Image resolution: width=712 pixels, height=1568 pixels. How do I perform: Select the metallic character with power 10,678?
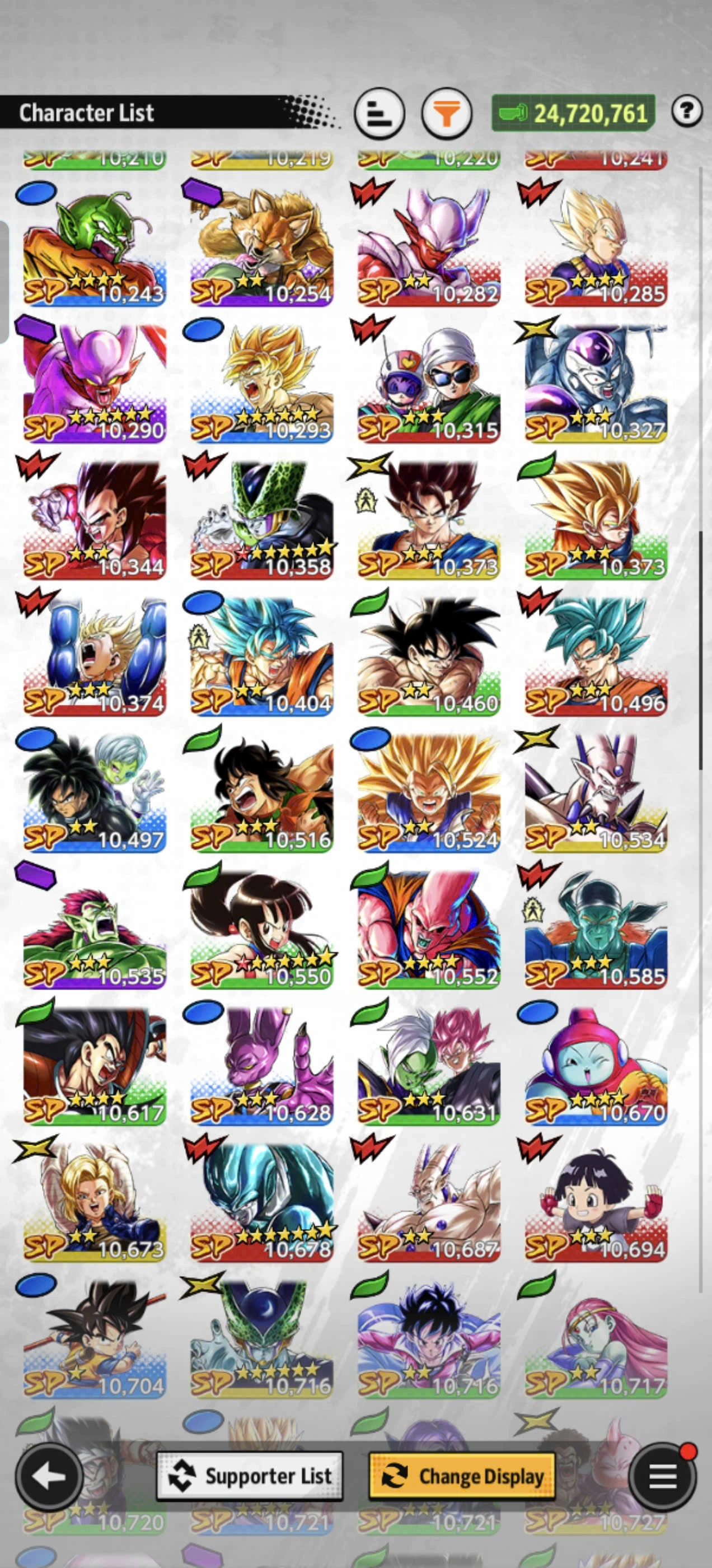pyautogui.click(x=261, y=1202)
